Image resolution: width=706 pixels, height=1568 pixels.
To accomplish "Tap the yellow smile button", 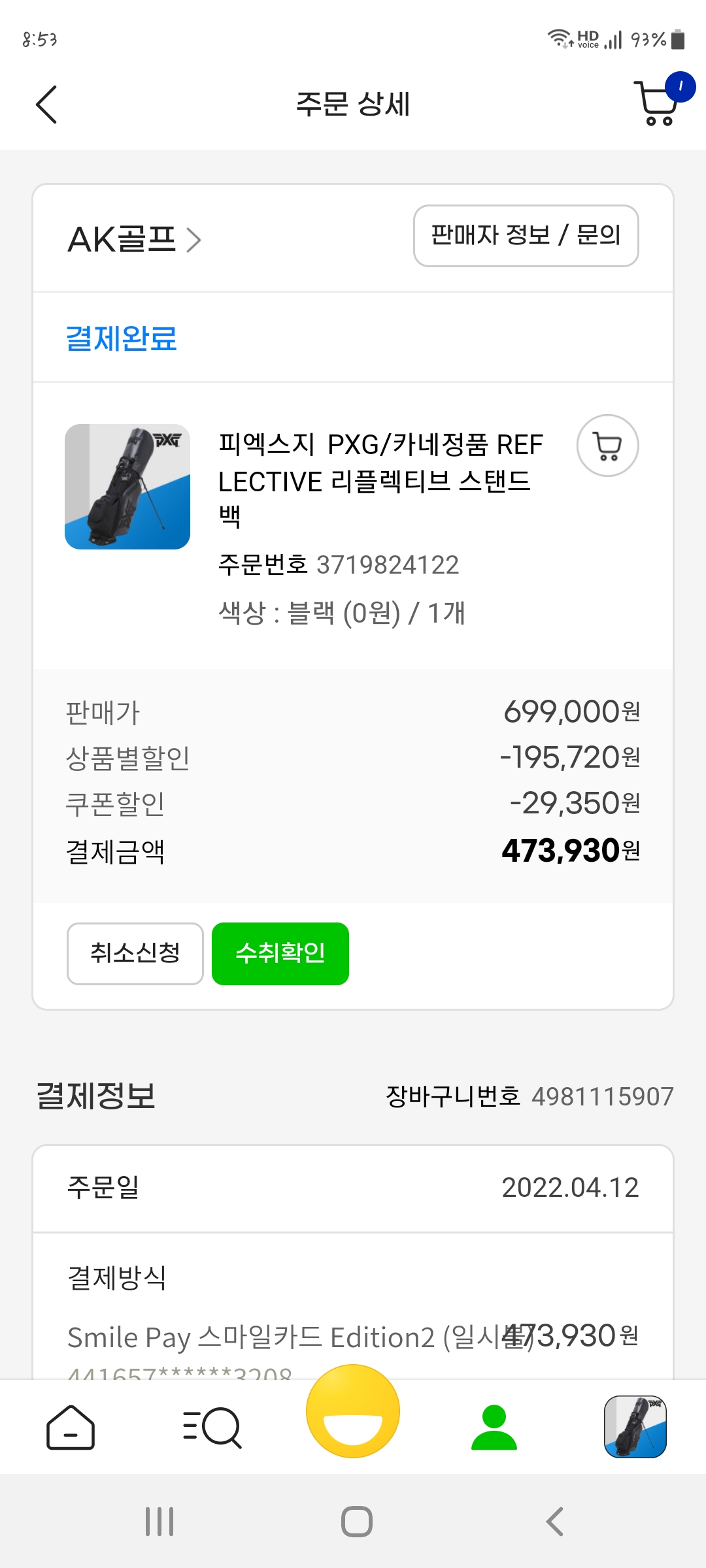I will click(353, 1411).
